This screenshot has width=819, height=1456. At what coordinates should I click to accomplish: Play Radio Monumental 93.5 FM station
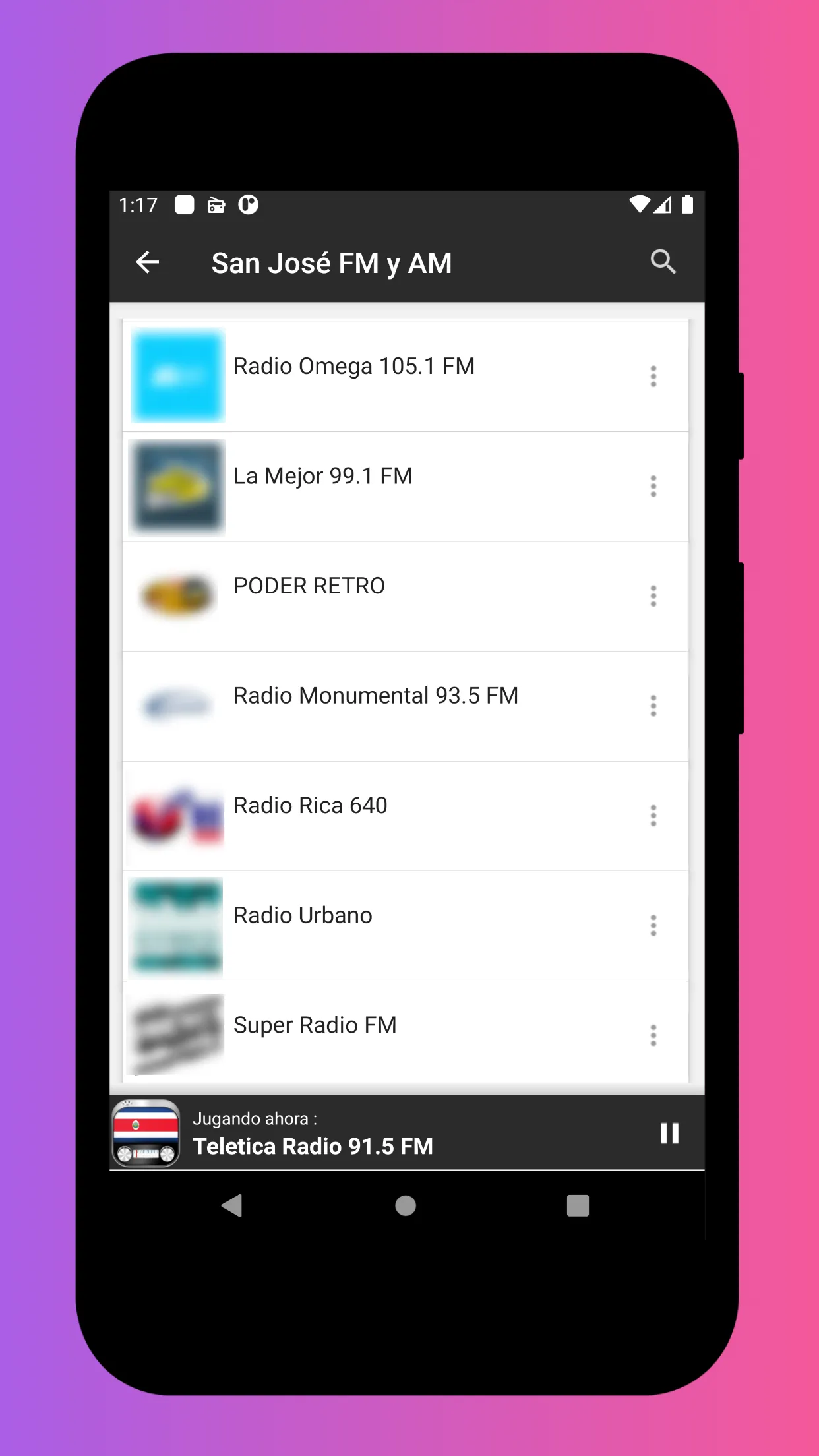pyautogui.click(x=376, y=696)
